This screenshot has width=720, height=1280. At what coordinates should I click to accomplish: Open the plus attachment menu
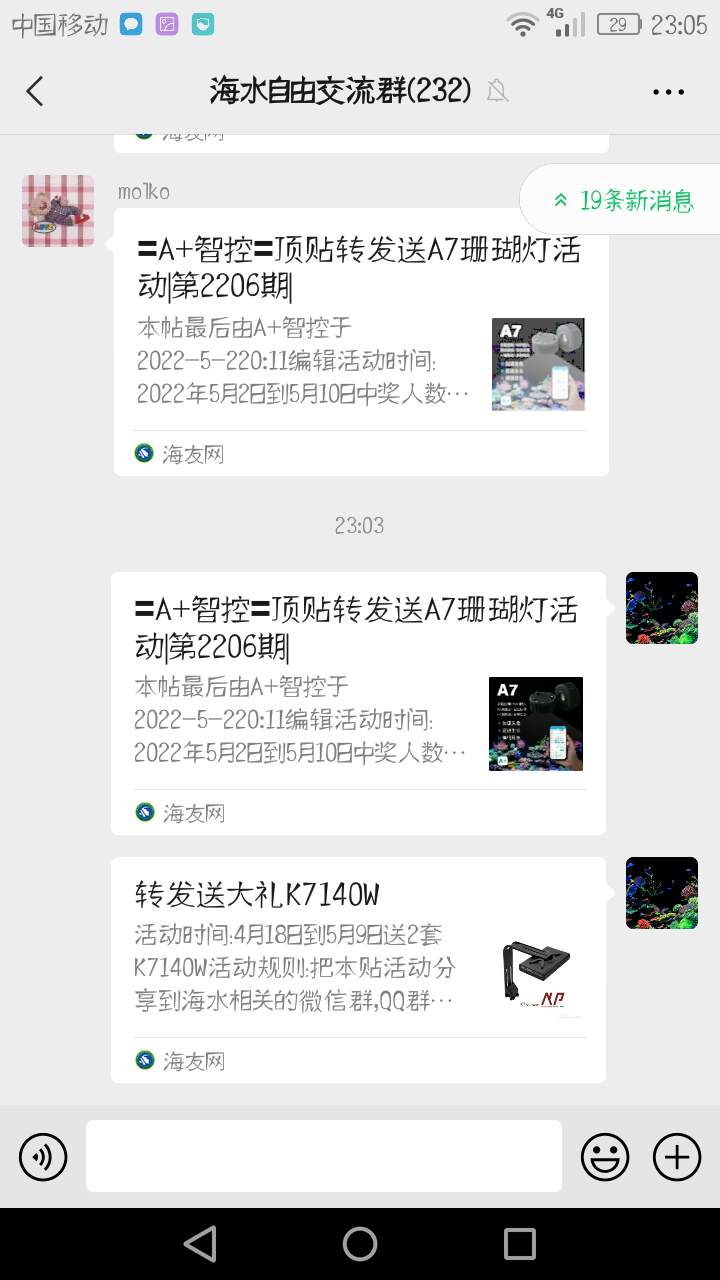point(677,1157)
